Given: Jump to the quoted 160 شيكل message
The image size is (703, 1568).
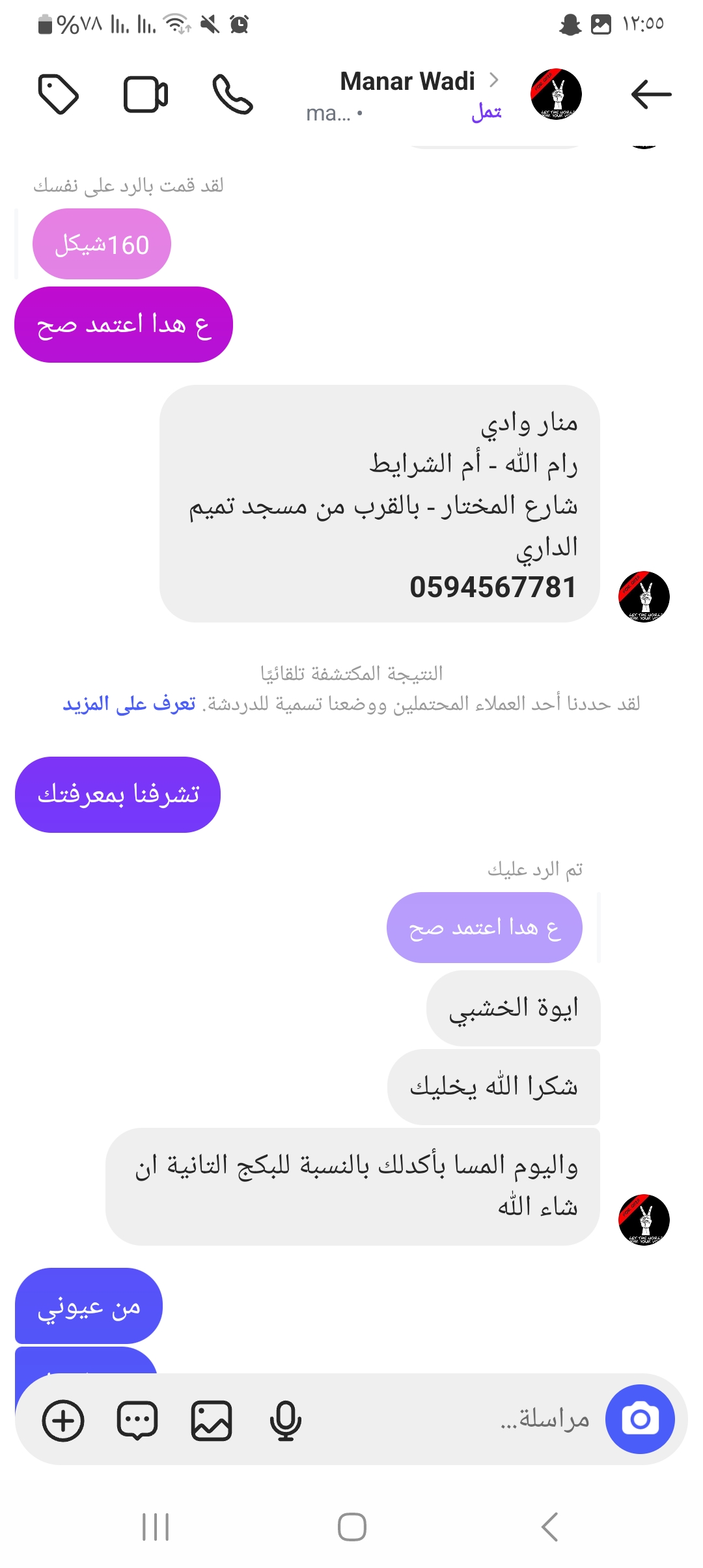Looking at the screenshot, I should tap(102, 244).
